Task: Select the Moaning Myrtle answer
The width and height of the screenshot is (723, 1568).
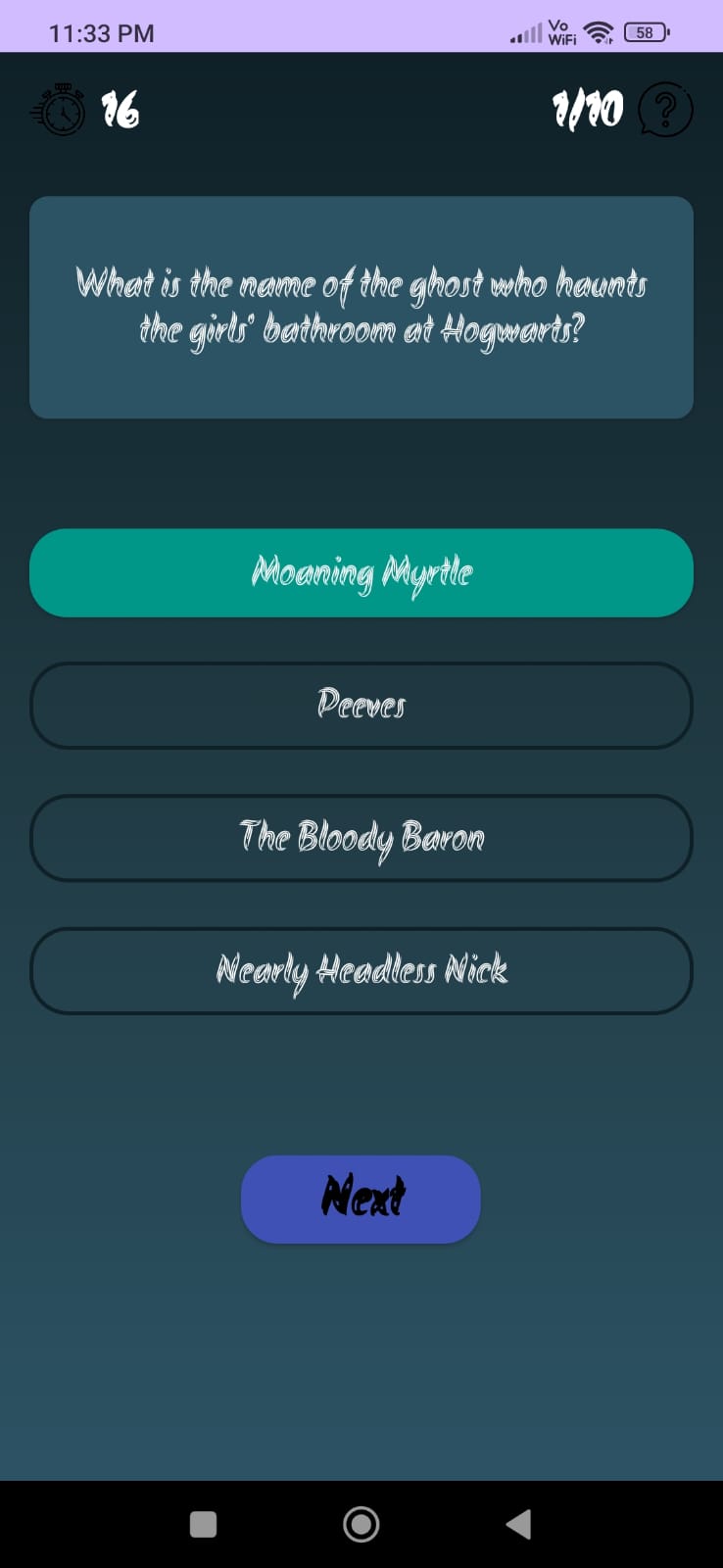Action: pyautogui.click(x=361, y=573)
